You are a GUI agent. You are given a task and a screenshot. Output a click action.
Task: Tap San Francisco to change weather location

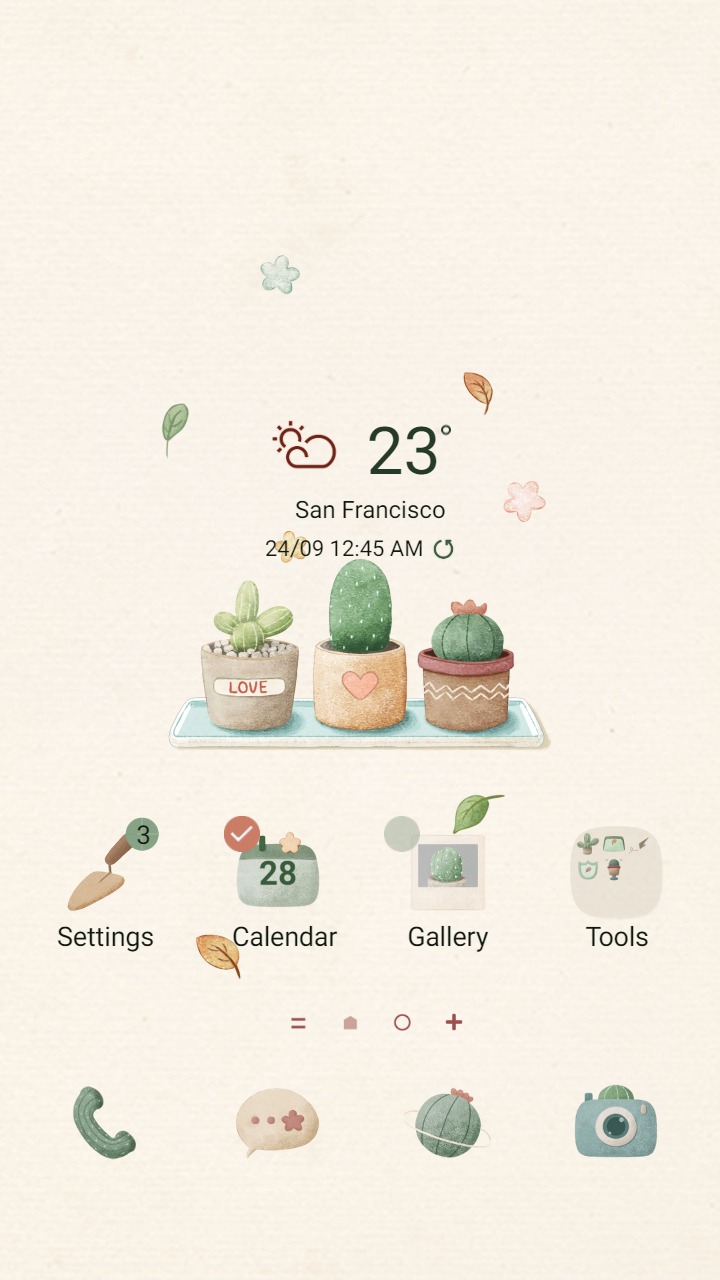368,509
